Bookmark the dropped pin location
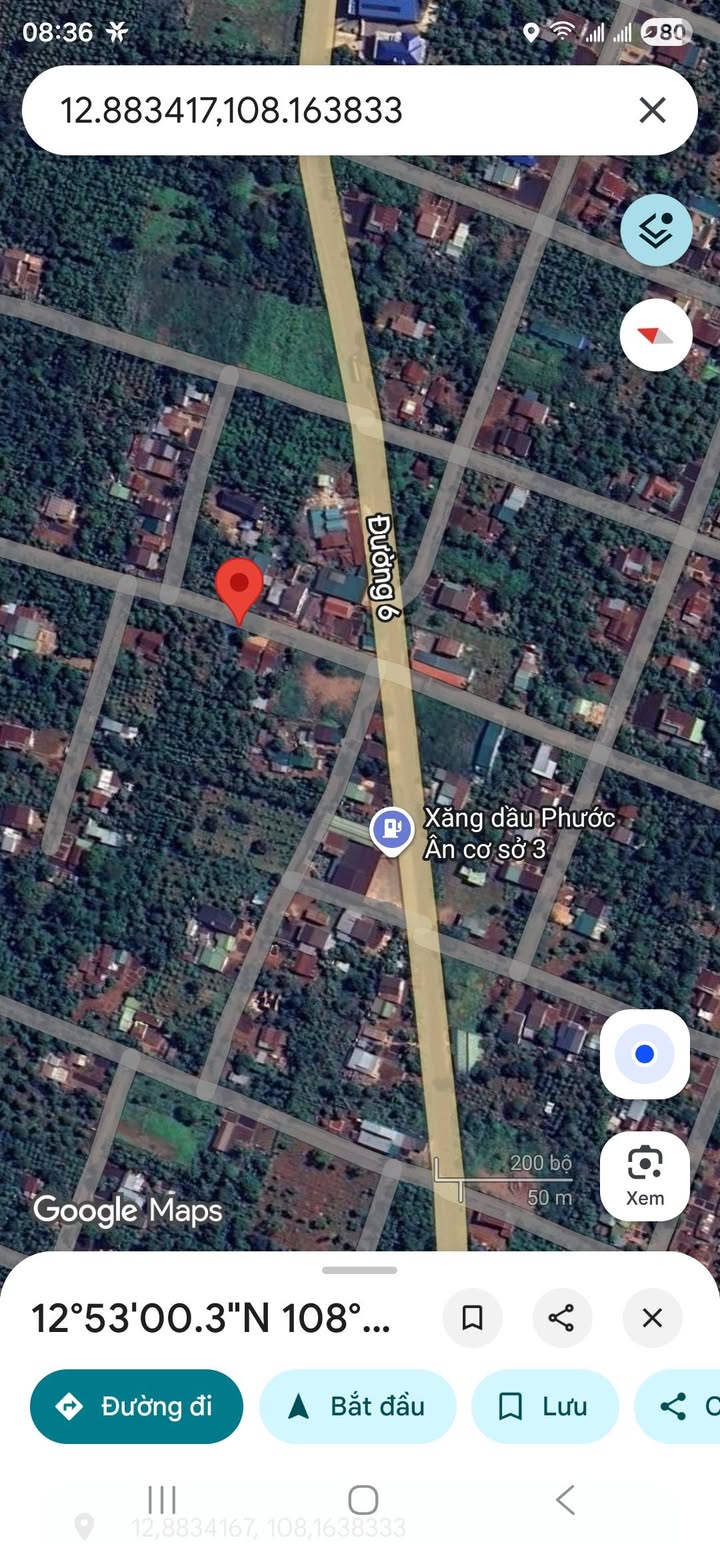The height and width of the screenshot is (1544, 720). pyautogui.click(x=473, y=1318)
